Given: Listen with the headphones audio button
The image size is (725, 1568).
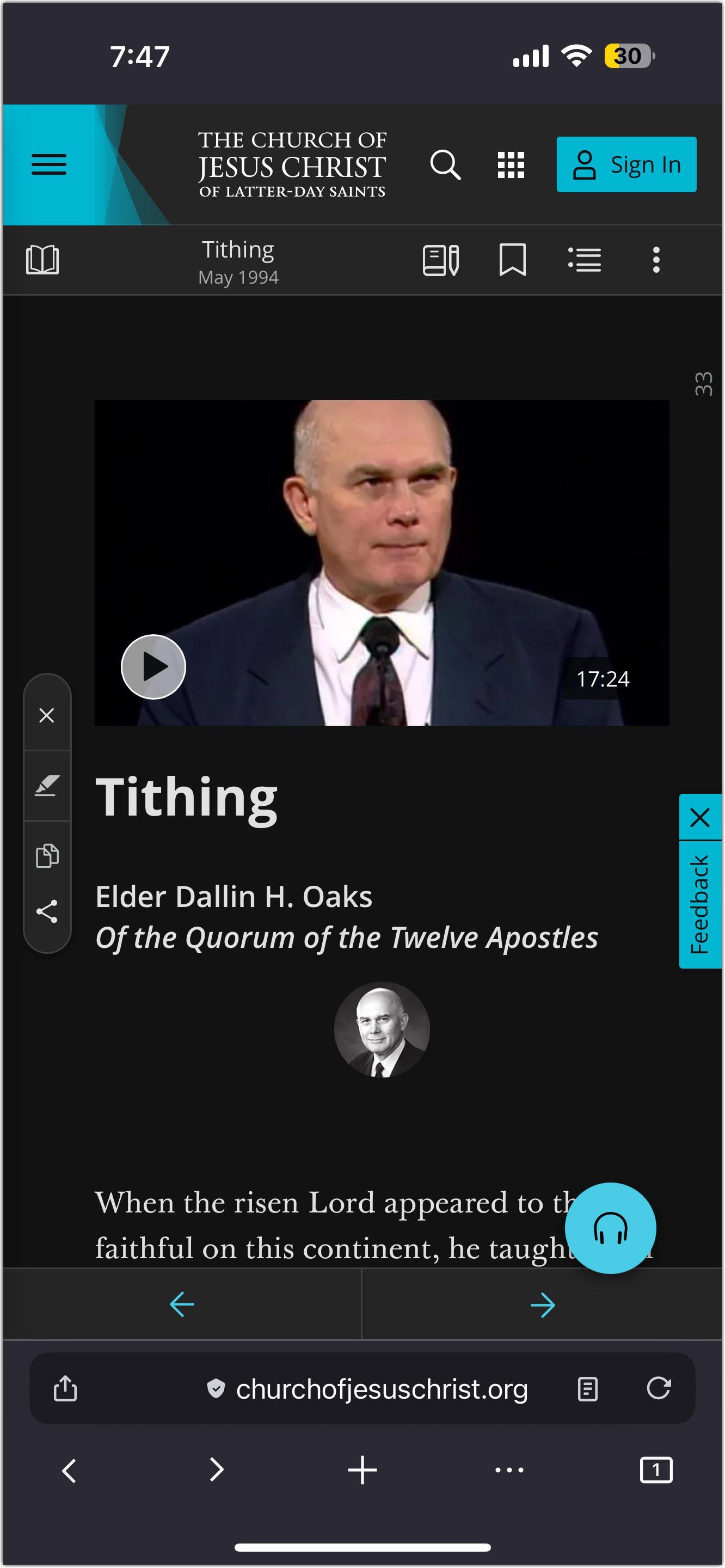Looking at the screenshot, I should 610,1228.
